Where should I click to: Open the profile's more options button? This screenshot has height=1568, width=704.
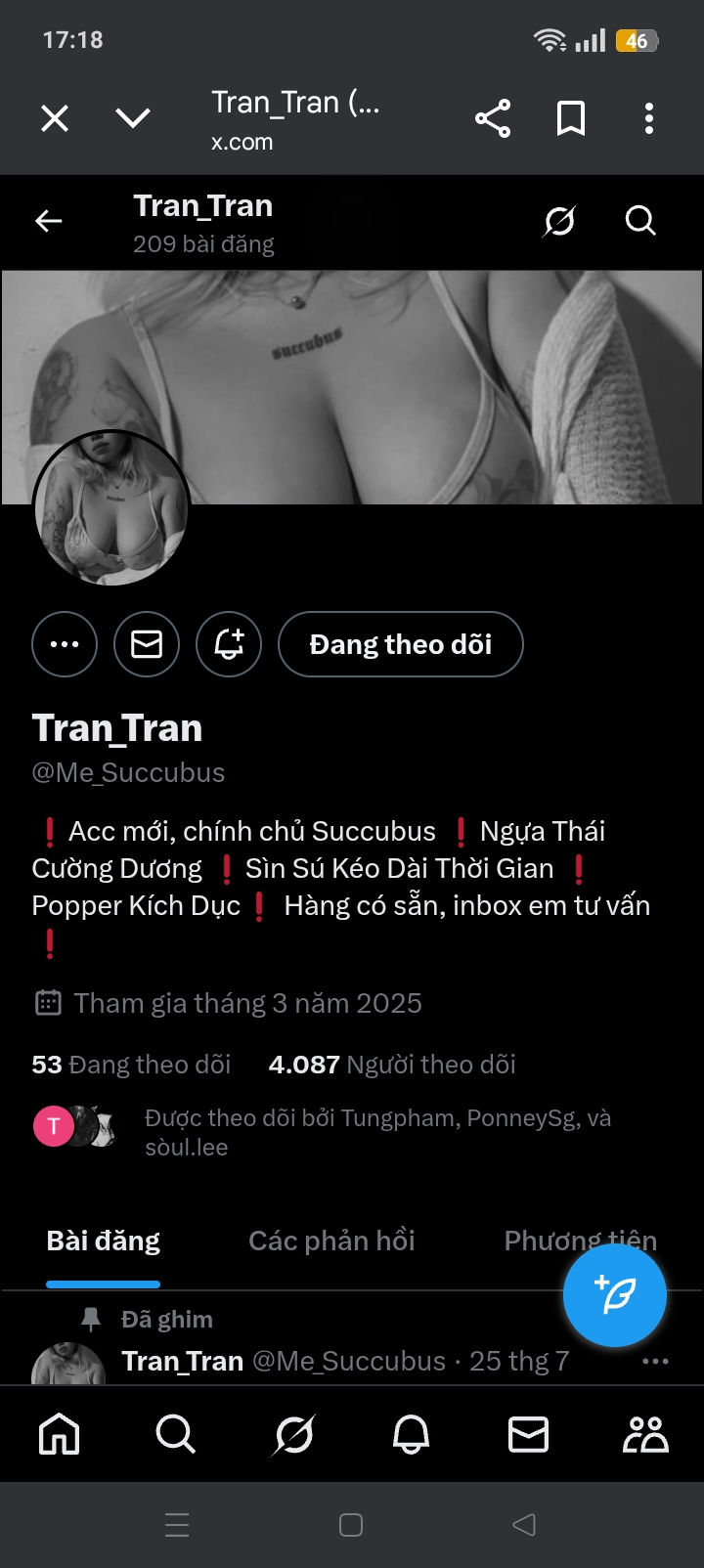coord(65,644)
